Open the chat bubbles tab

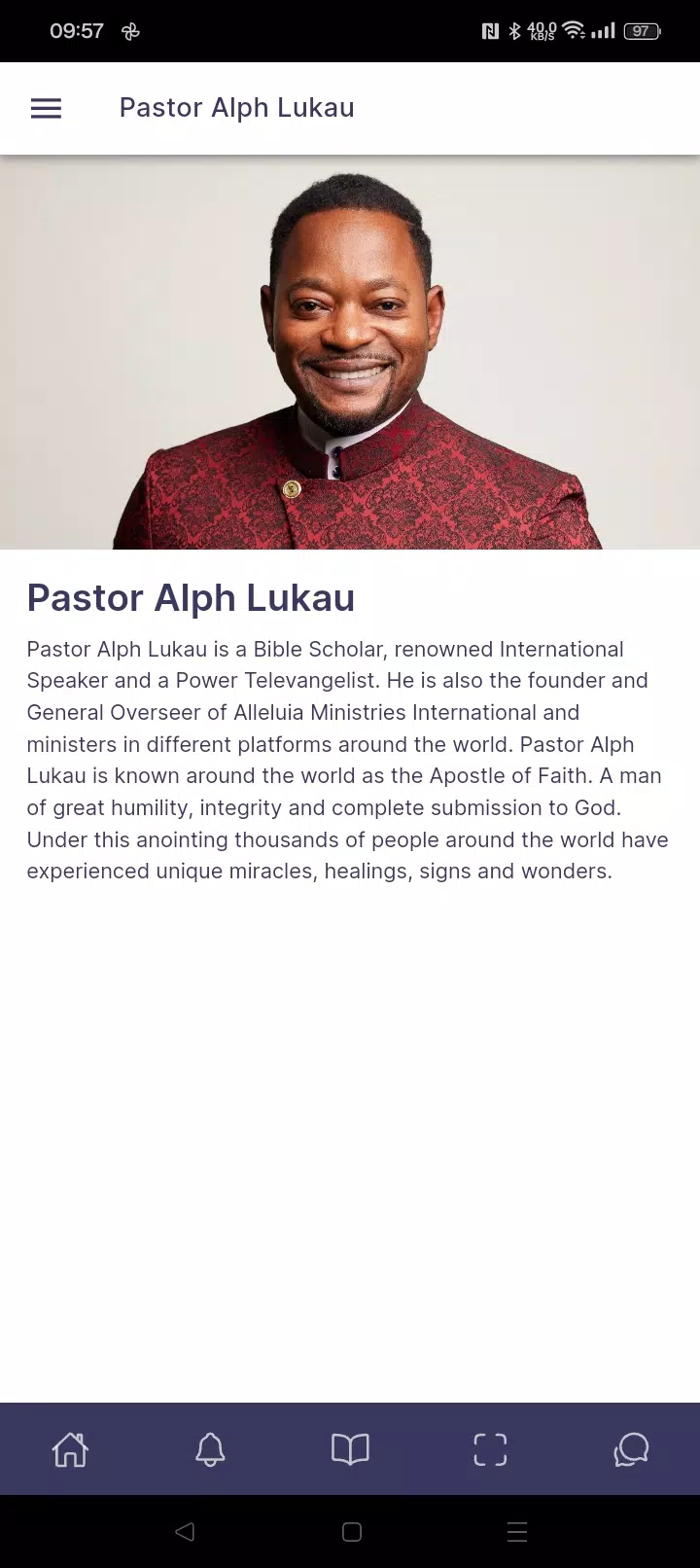coord(631,1449)
